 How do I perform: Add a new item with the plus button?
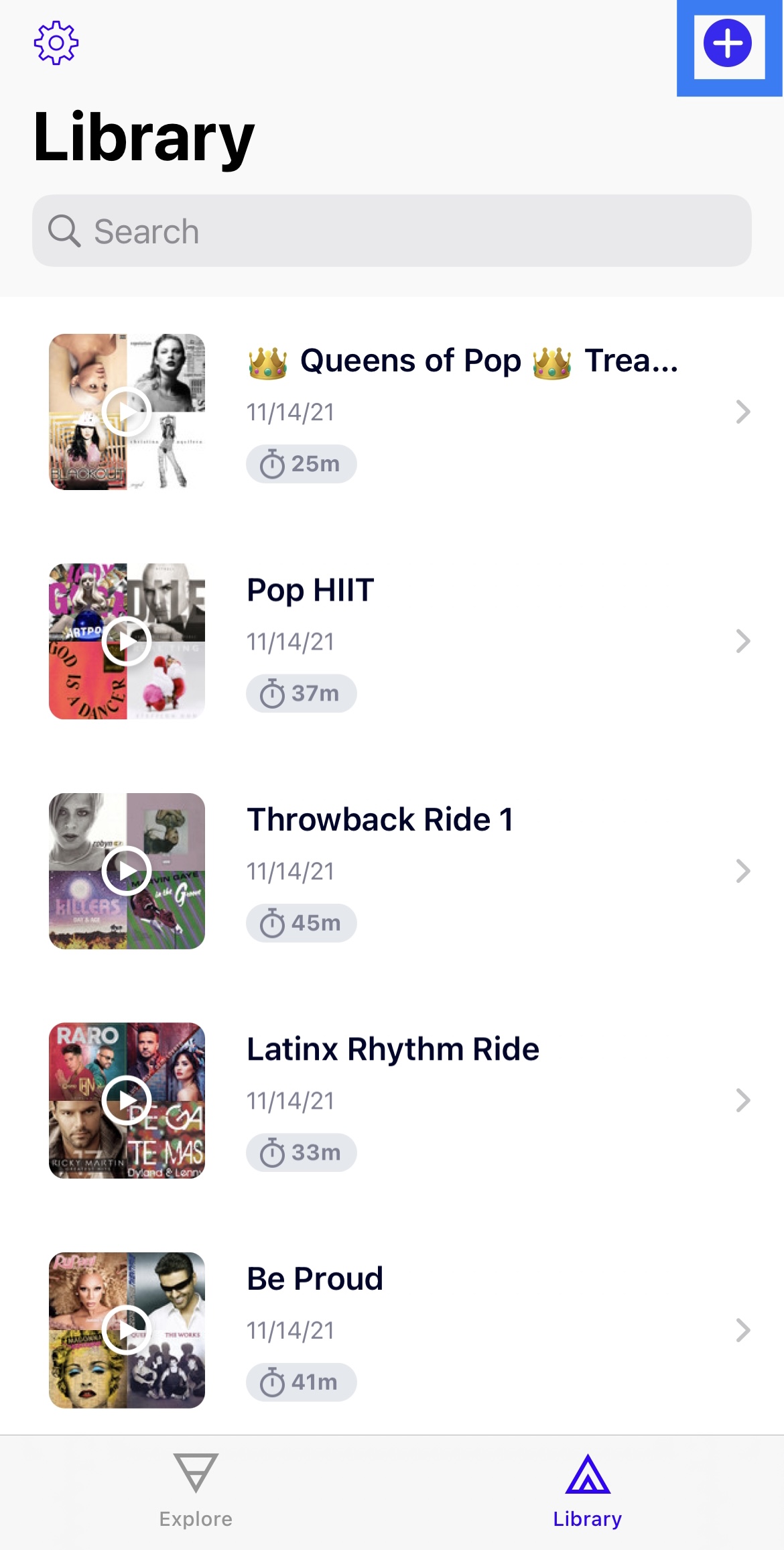tap(728, 44)
